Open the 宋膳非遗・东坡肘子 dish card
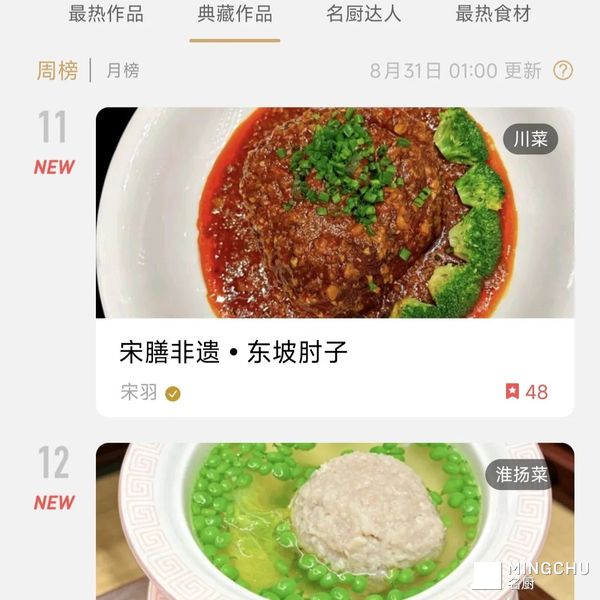Viewport: 600px width, 600px height. [335, 262]
